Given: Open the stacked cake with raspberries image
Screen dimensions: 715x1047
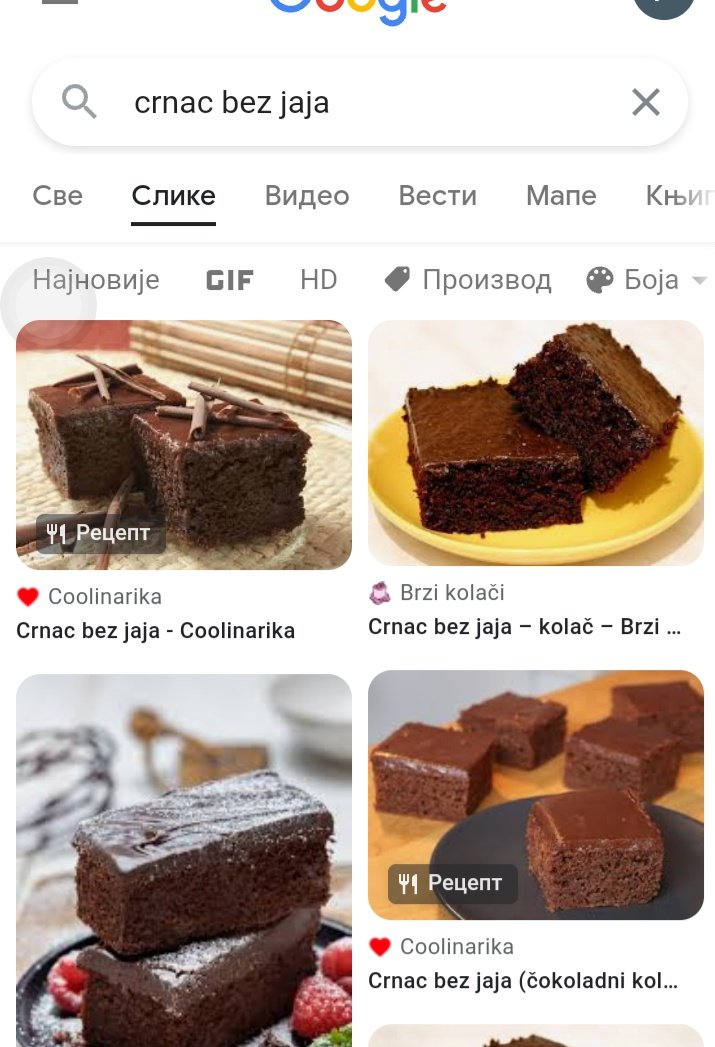Looking at the screenshot, I should [184, 860].
